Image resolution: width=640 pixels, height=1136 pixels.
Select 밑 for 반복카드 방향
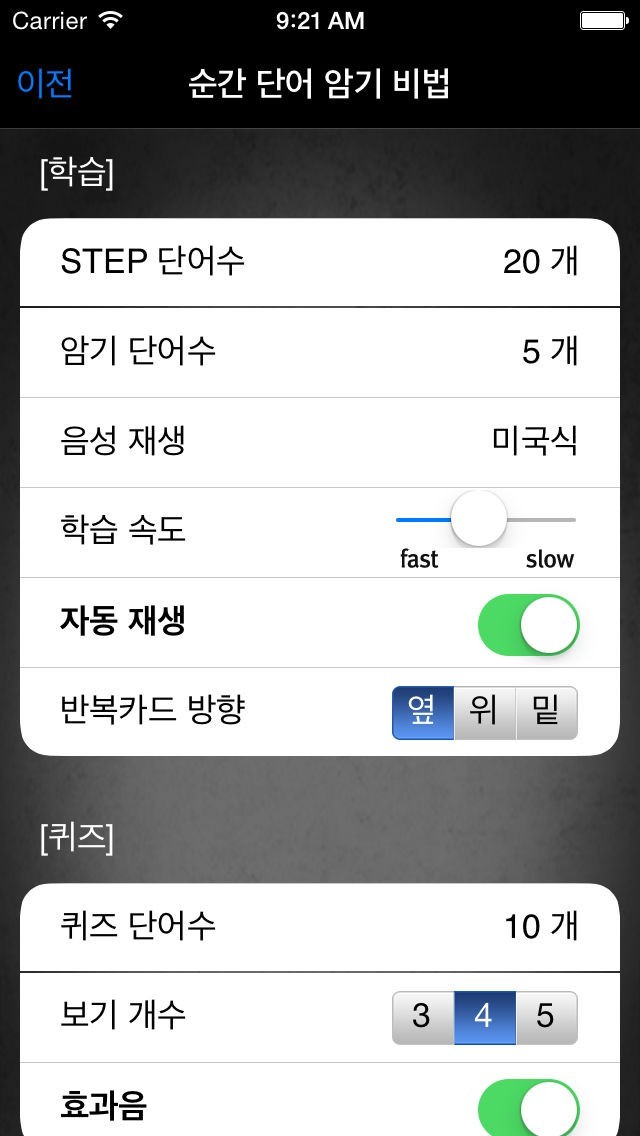pyautogui.click(x=546, y=713)
